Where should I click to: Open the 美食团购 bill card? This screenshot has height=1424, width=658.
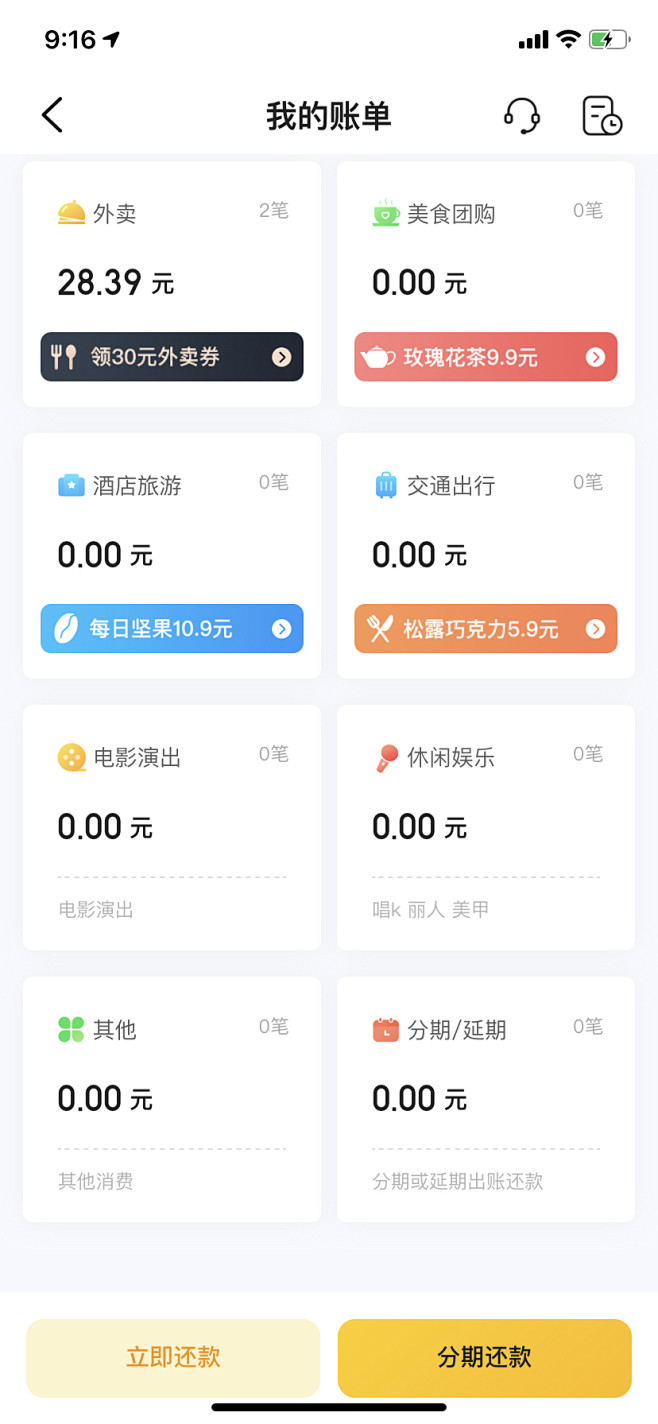486,284
